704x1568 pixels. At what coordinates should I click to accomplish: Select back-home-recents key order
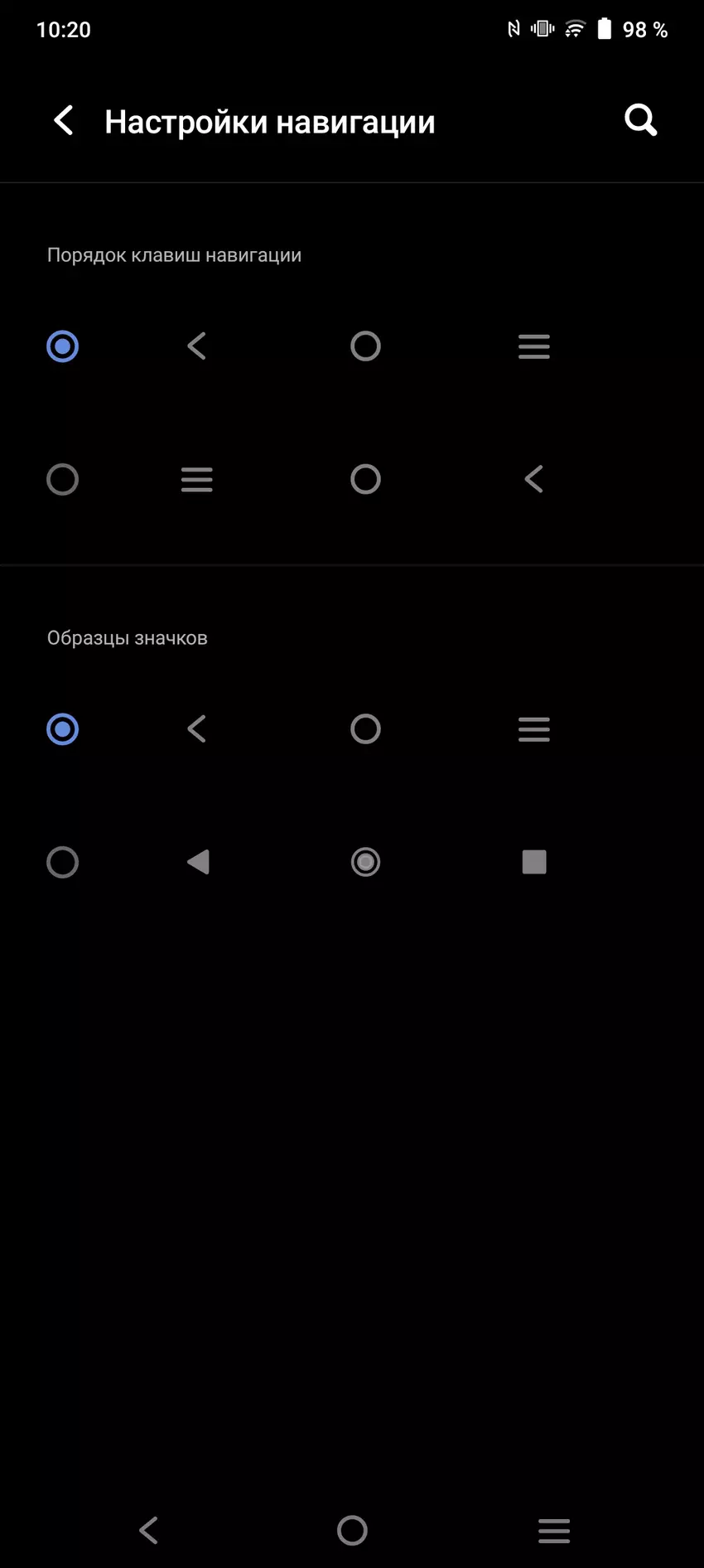[63, 346]
